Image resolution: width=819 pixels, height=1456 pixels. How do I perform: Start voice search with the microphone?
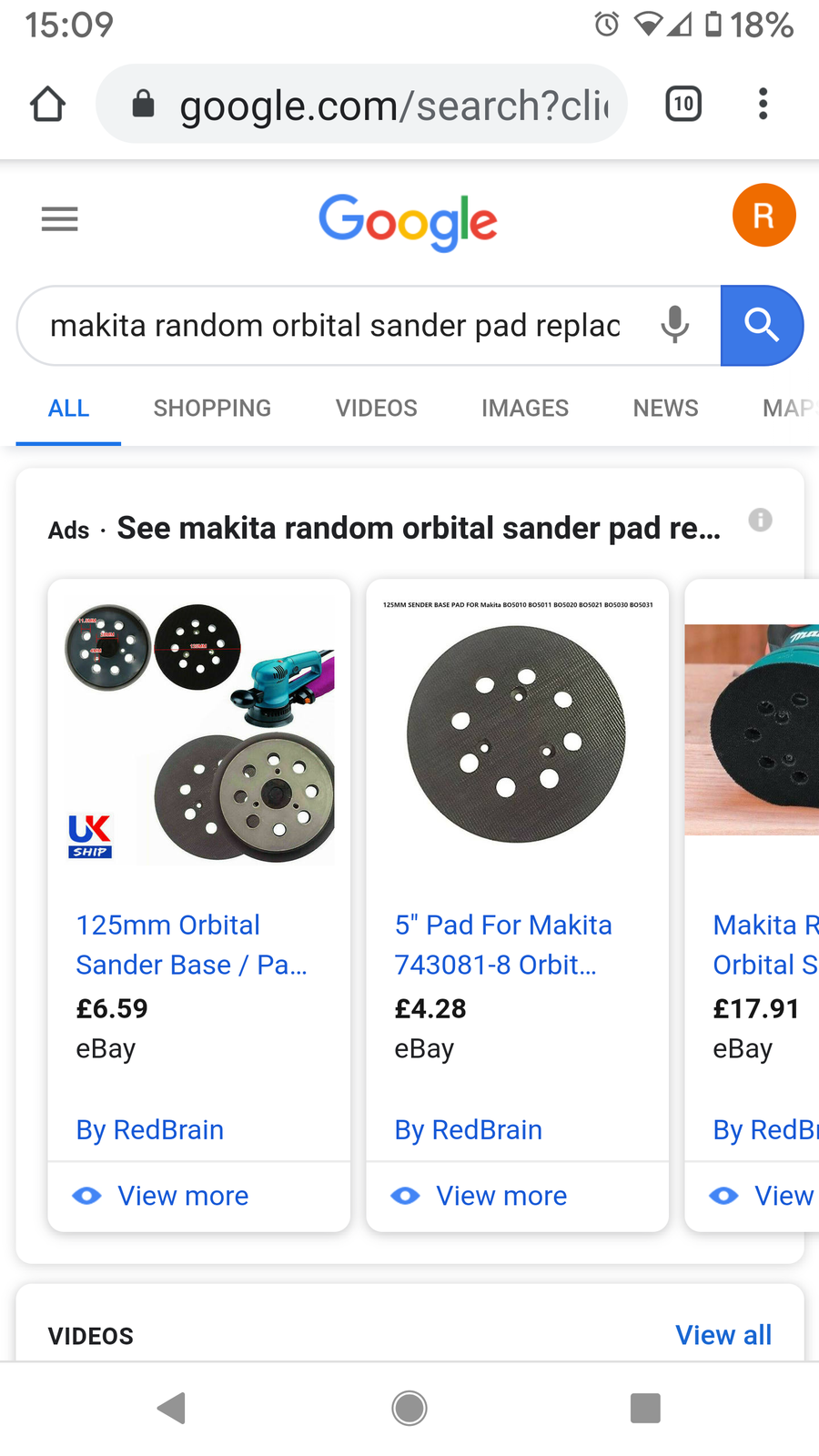(674, 325)
